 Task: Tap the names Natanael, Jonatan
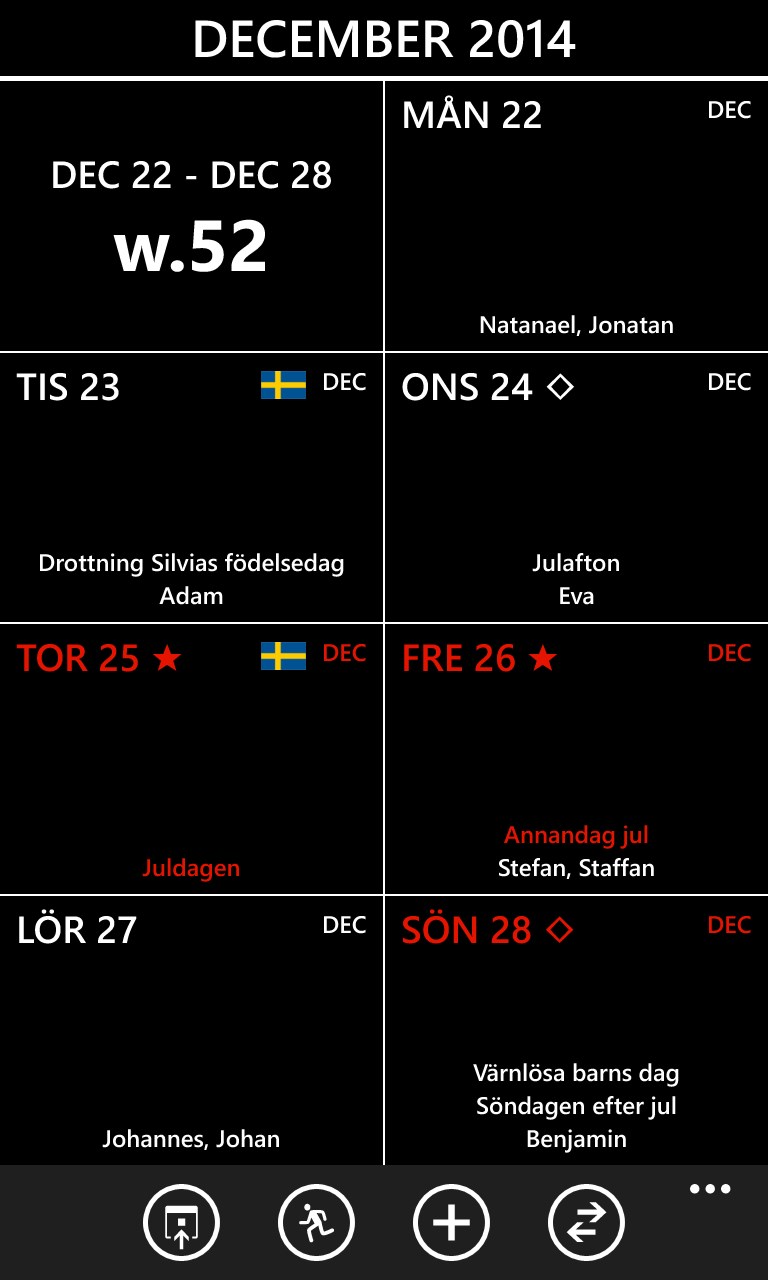coord(575,324)
